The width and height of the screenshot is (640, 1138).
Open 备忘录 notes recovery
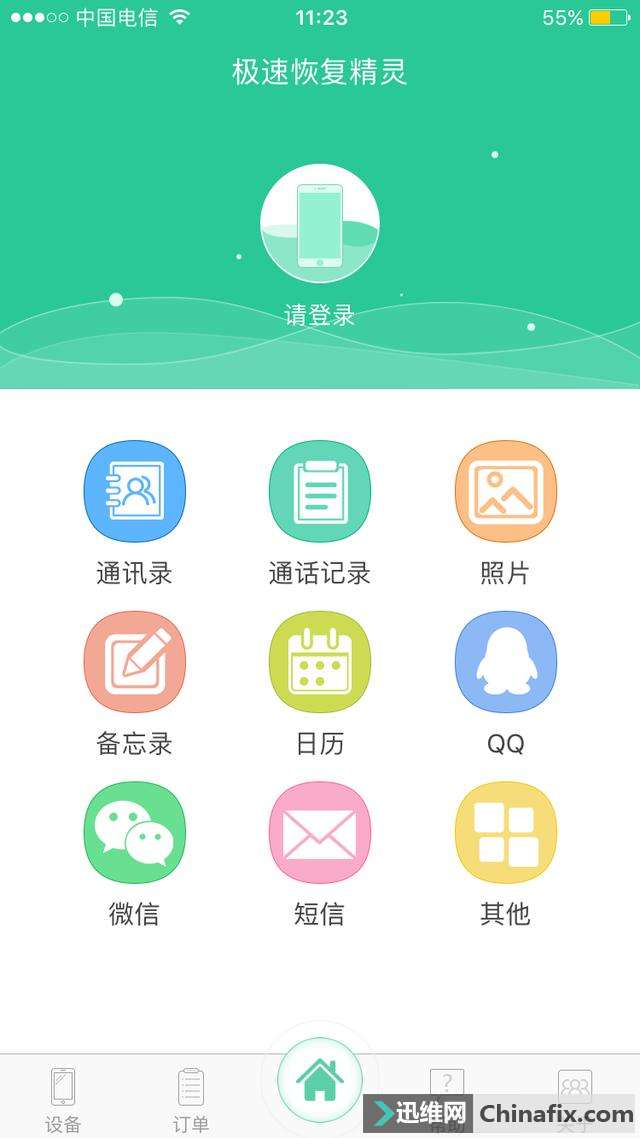(135, 662)
